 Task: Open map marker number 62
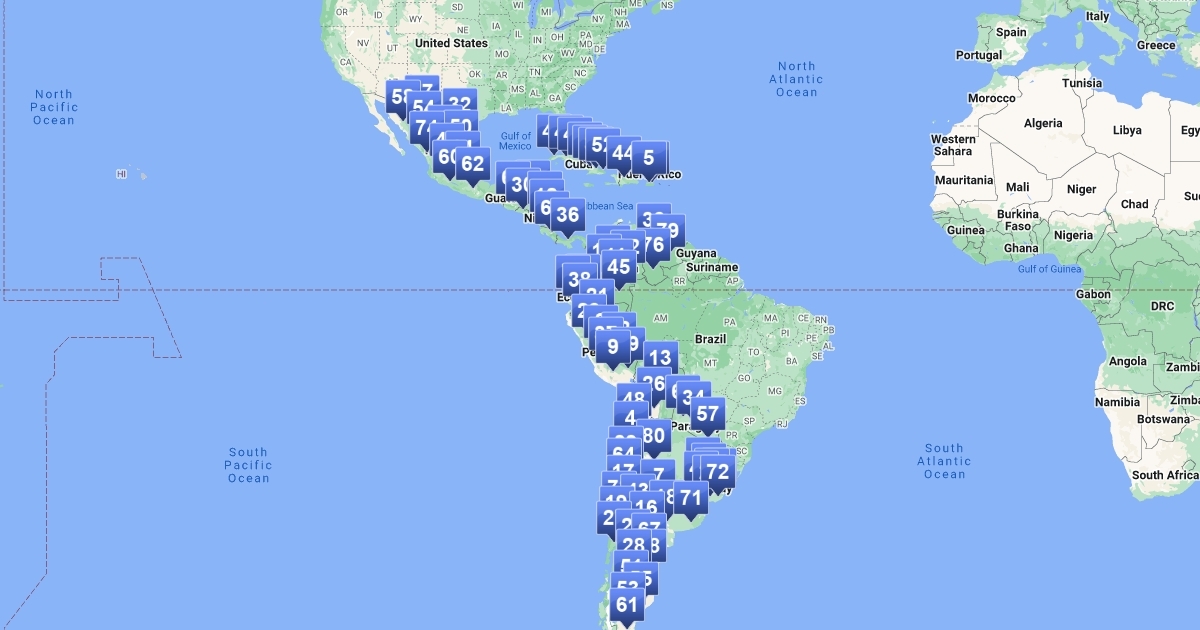[472, 163]
